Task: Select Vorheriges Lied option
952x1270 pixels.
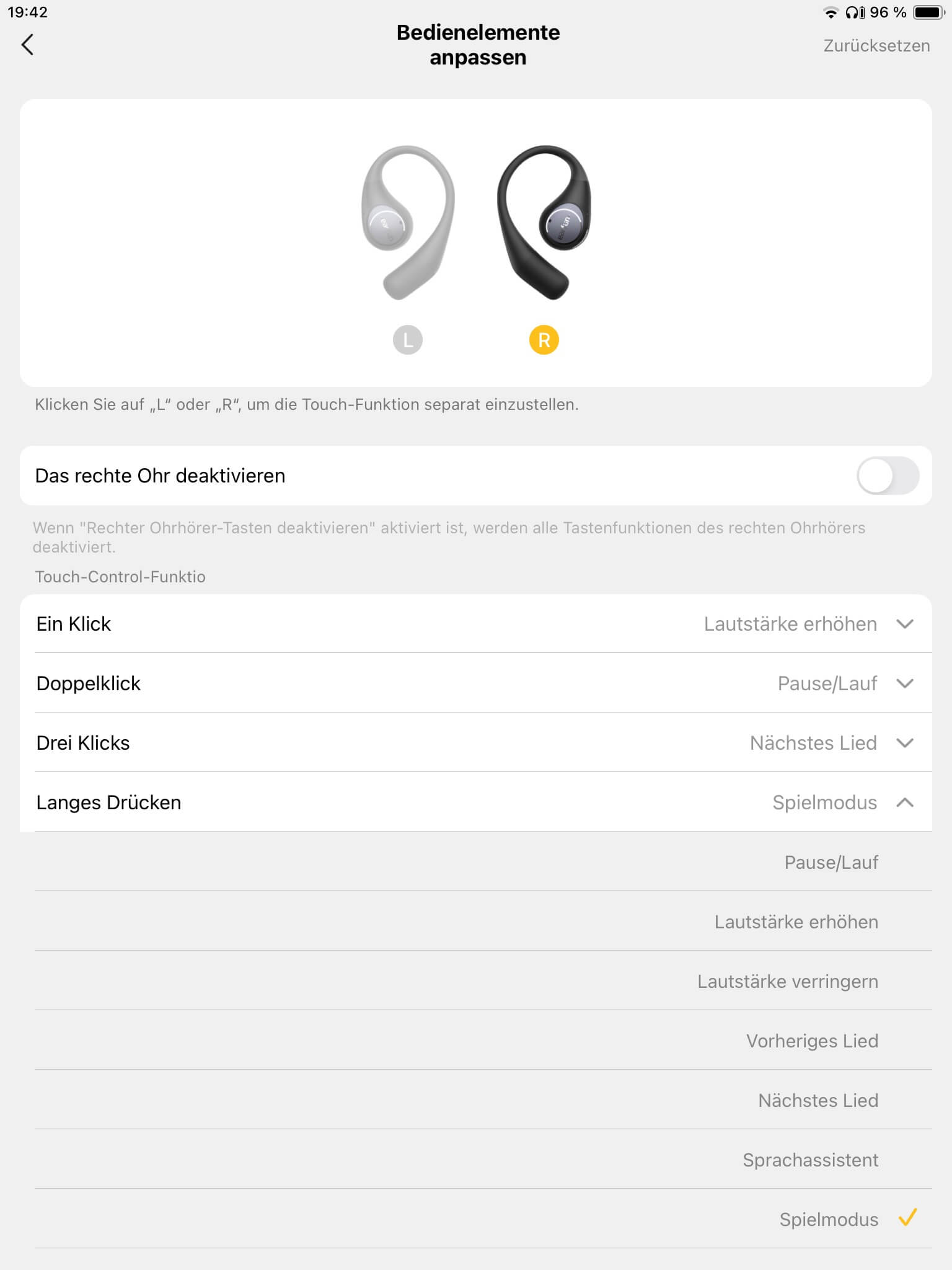Action: click(x=812, y=1041)
